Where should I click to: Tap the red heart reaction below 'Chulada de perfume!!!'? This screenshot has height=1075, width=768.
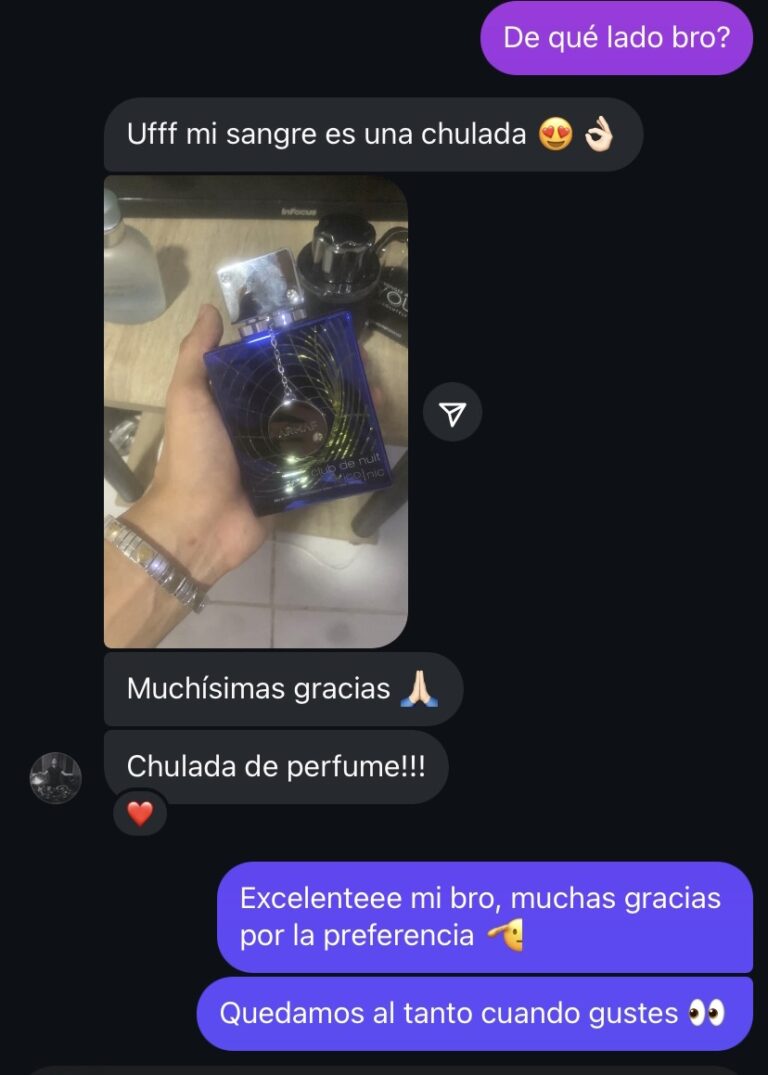[140, 813]
